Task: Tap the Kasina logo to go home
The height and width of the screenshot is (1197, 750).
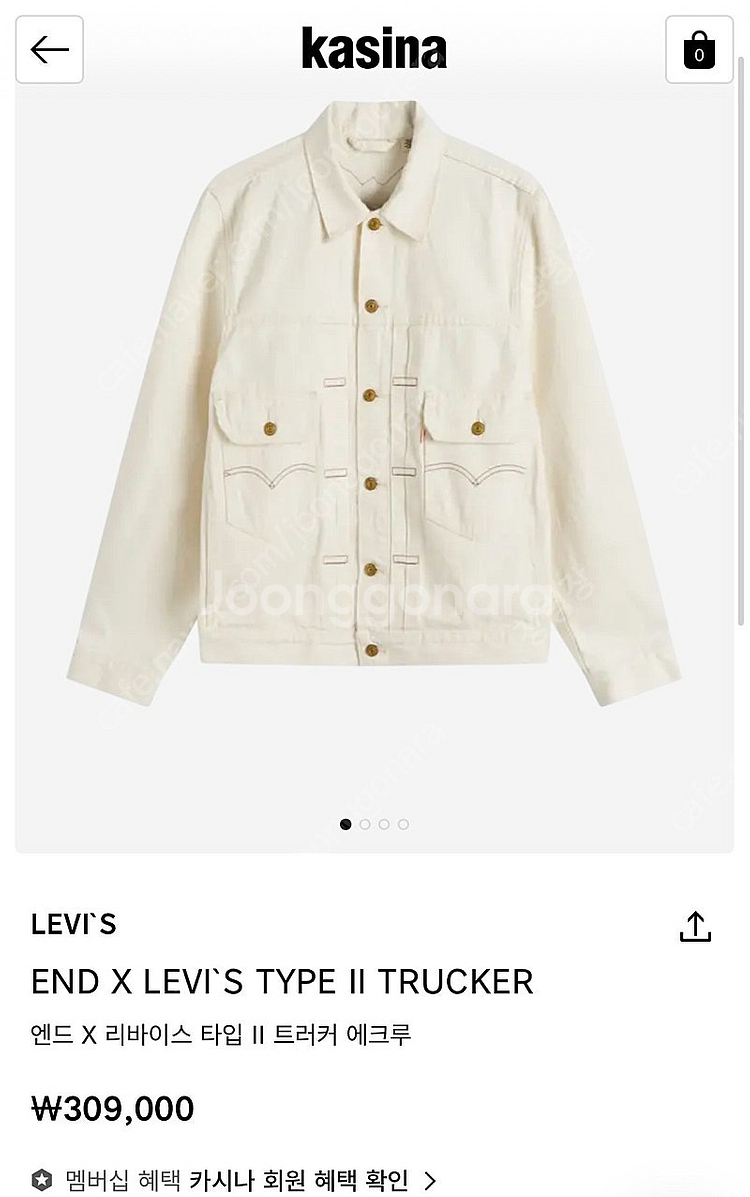Action: (374, 49)
